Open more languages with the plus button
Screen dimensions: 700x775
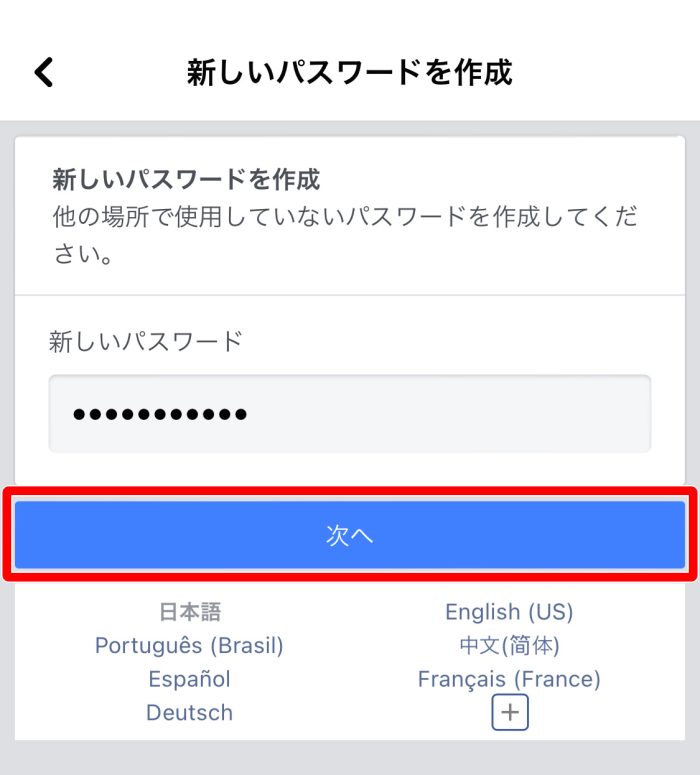510,713
